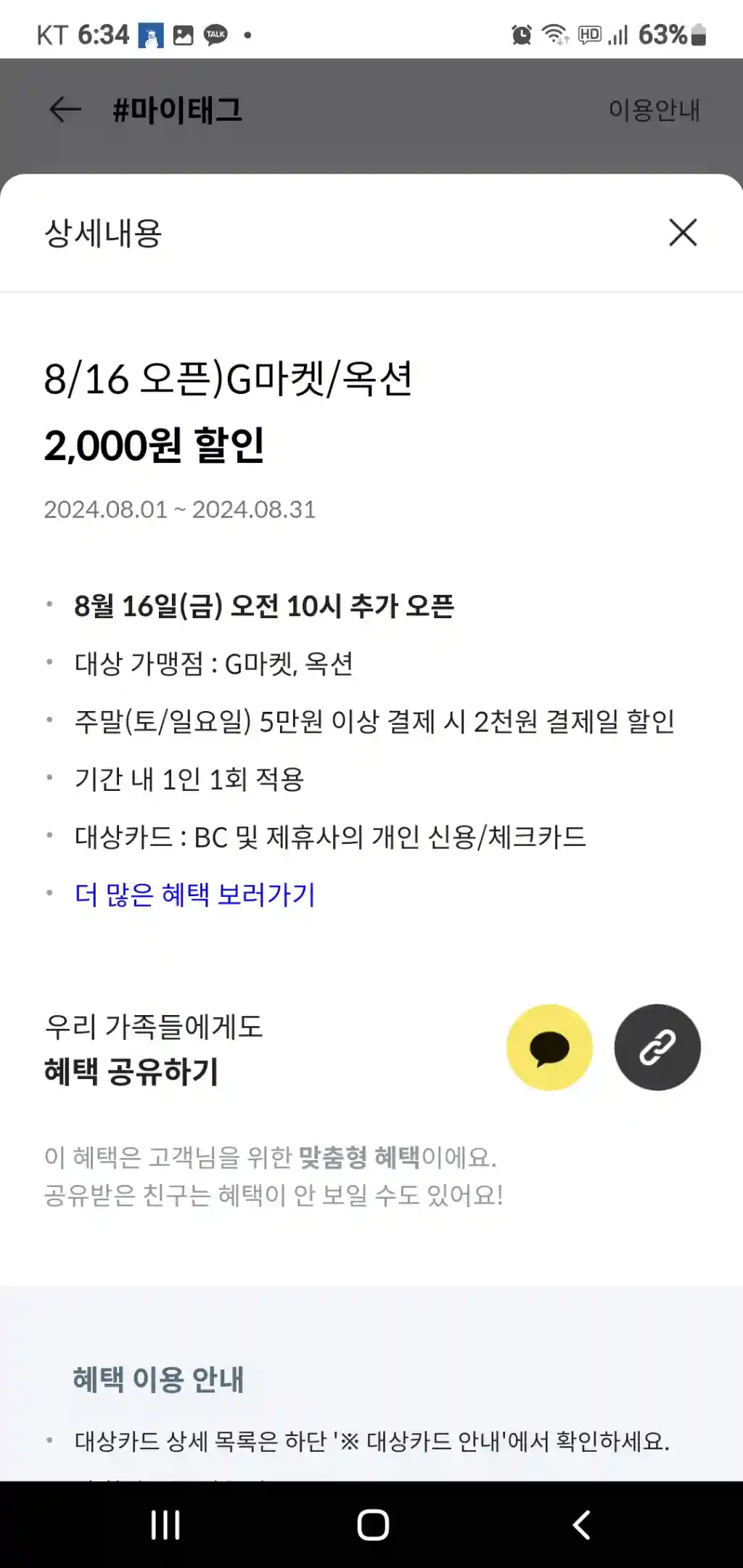Open the 이용안내 usage guide

654,110
